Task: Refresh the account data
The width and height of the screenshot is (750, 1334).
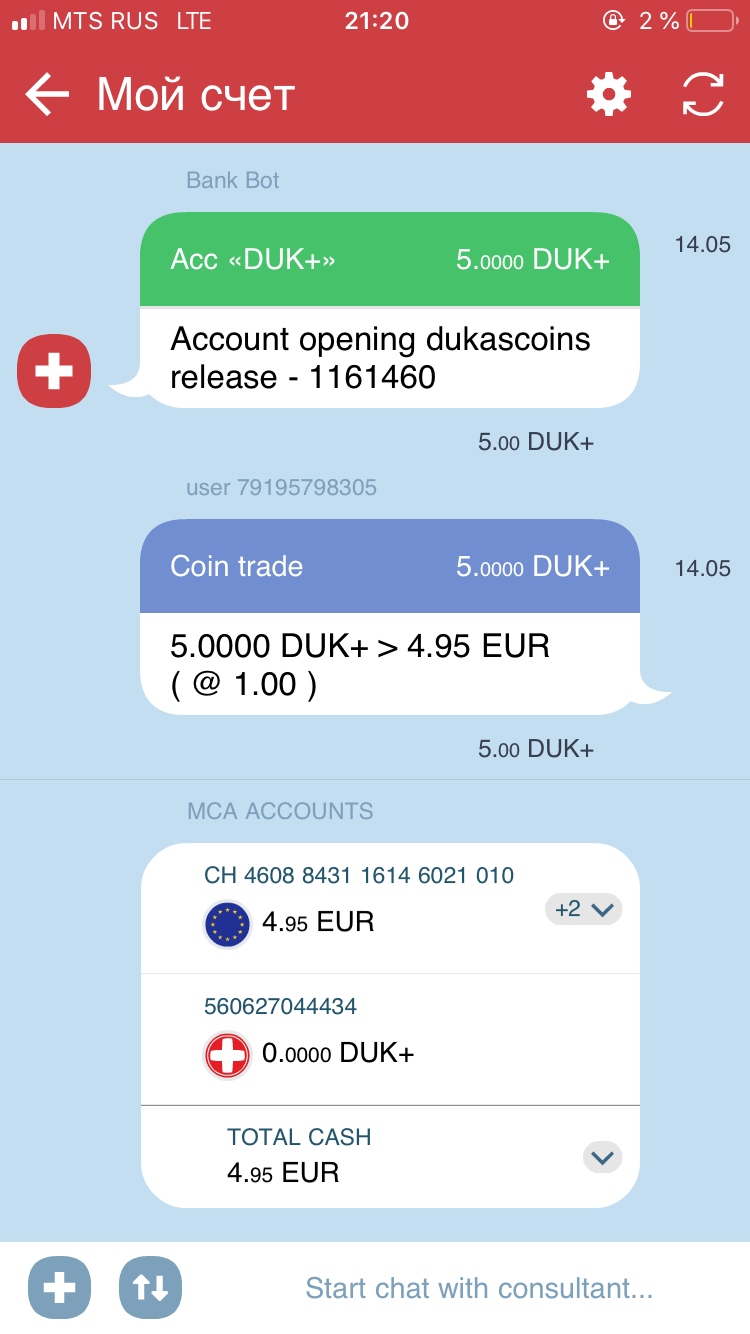Action: pyautogui.click(x=703, y=95)
